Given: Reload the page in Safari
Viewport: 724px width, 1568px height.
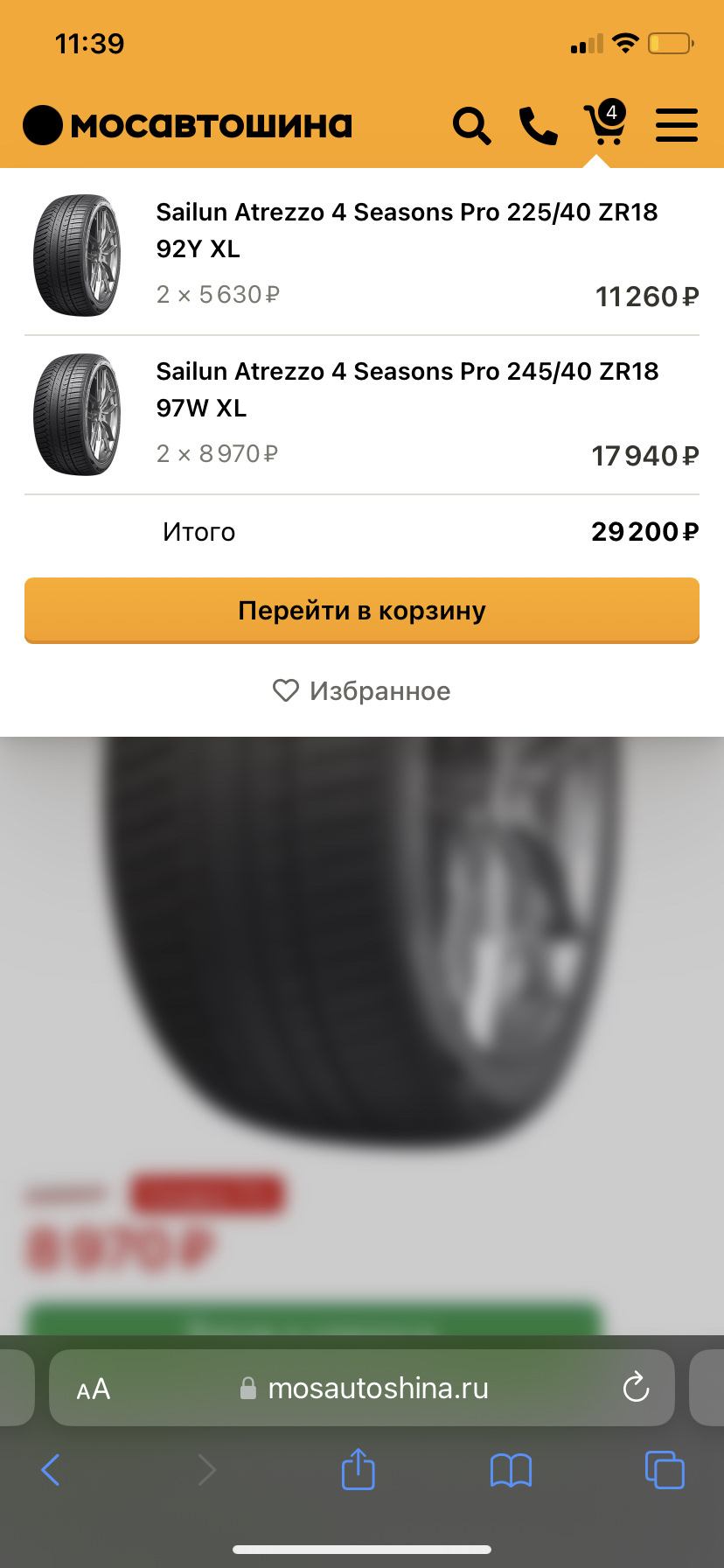Looking at the screenshot, I should tap(636, 1387).
